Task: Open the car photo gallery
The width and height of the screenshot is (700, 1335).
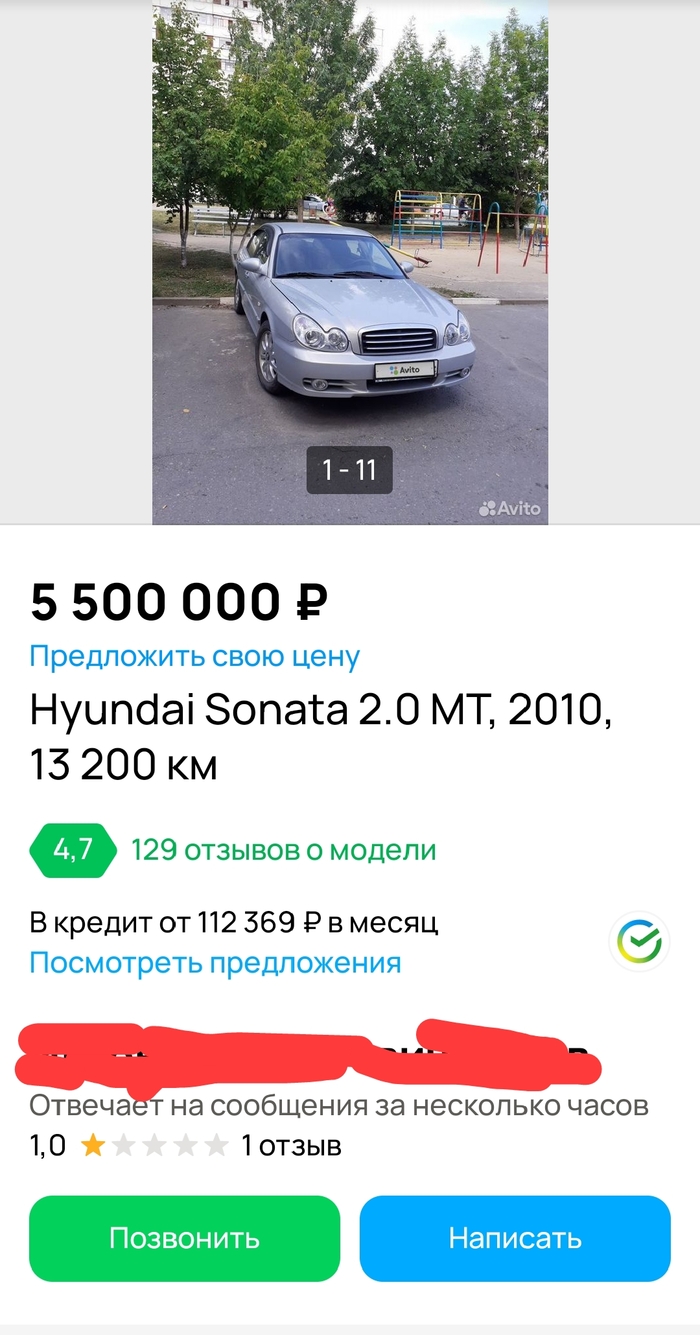Action: pyautogui.click(x=349, y=260)
